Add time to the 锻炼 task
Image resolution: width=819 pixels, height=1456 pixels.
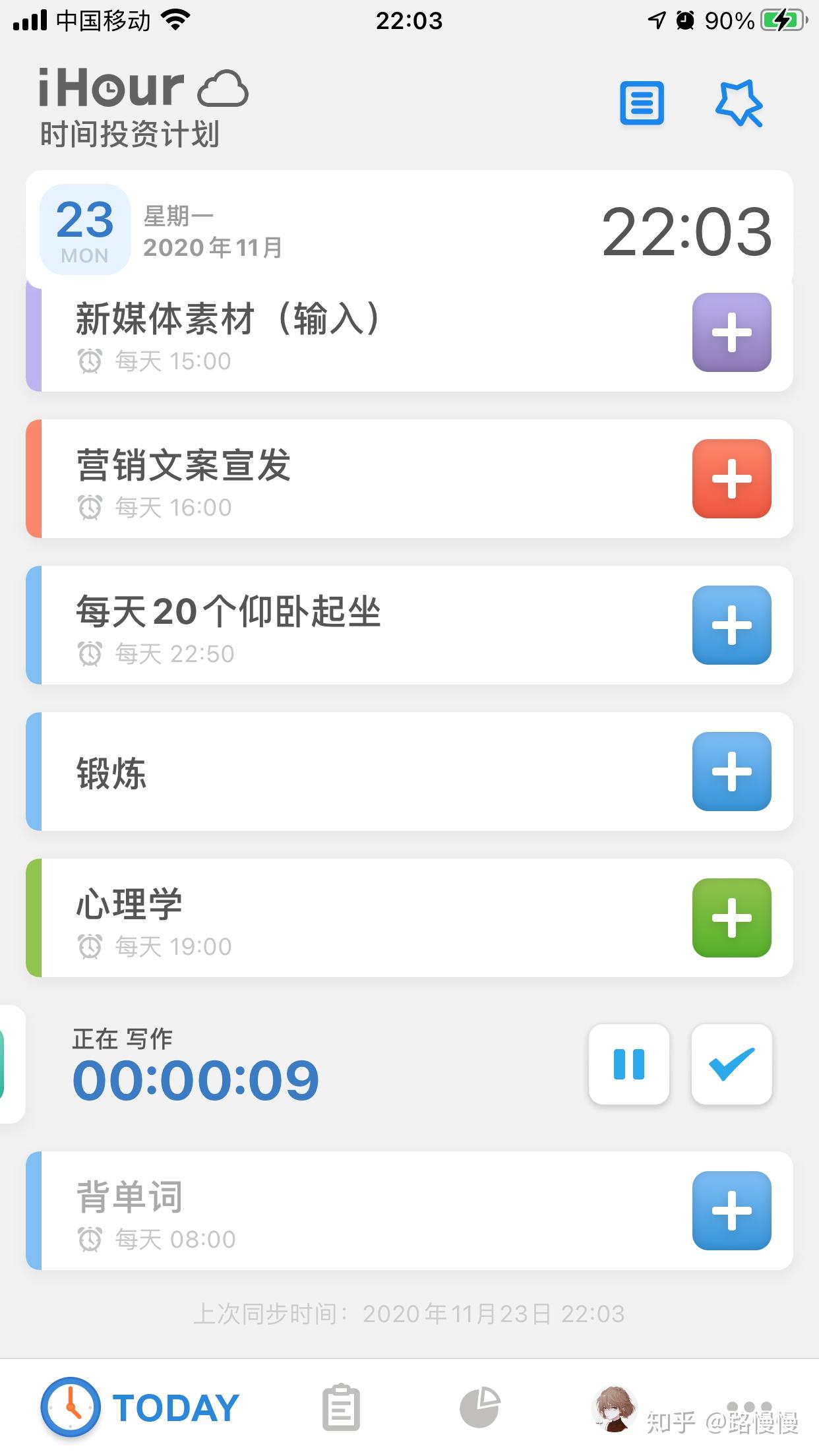coord(731,771)
